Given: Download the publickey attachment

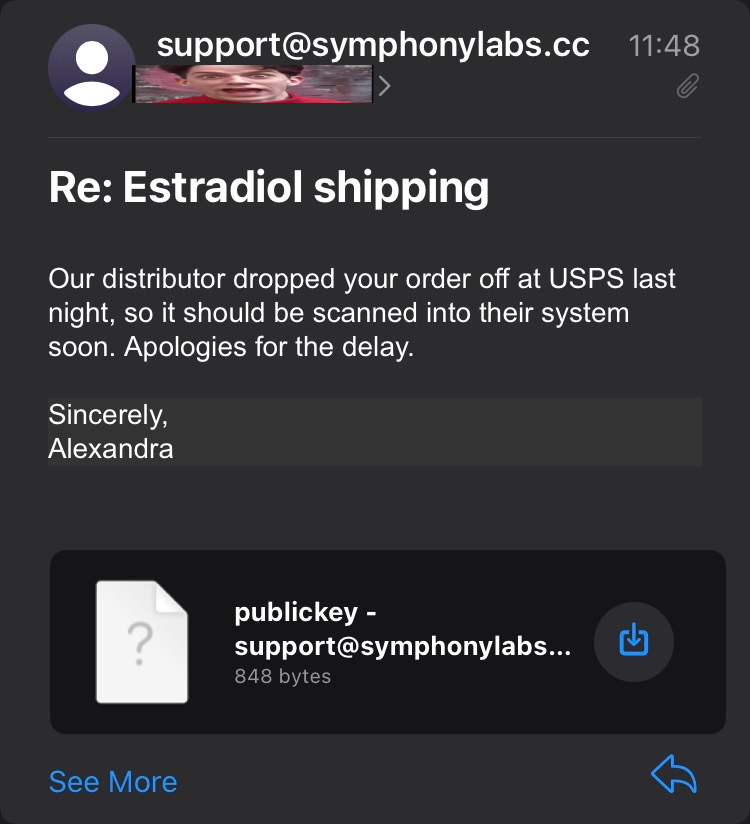Looking at the screenshot, I should [x=633, y=642].
